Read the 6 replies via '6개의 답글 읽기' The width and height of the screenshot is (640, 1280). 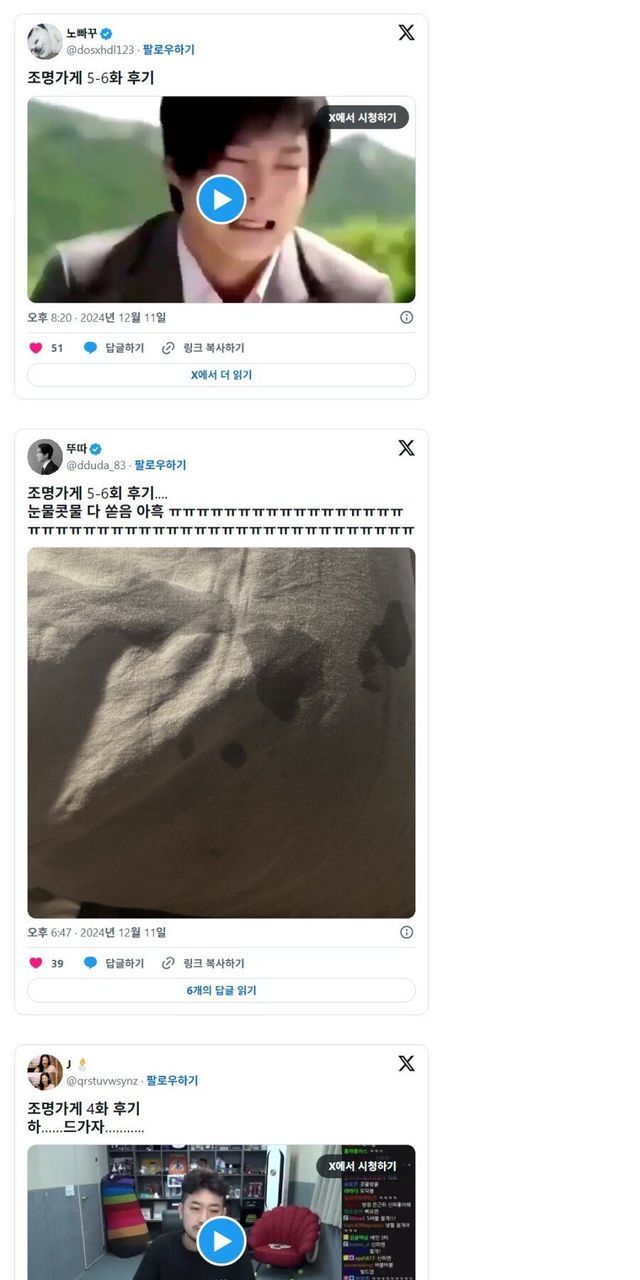221,990
